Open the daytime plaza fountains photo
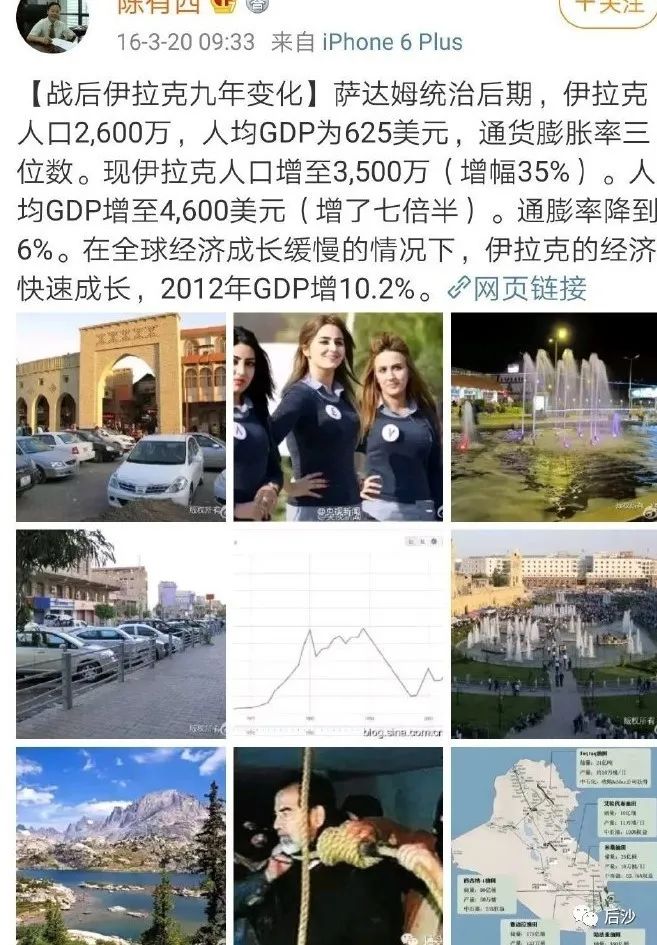This screenshot has width=657, height=945. [x=553, y=634]
